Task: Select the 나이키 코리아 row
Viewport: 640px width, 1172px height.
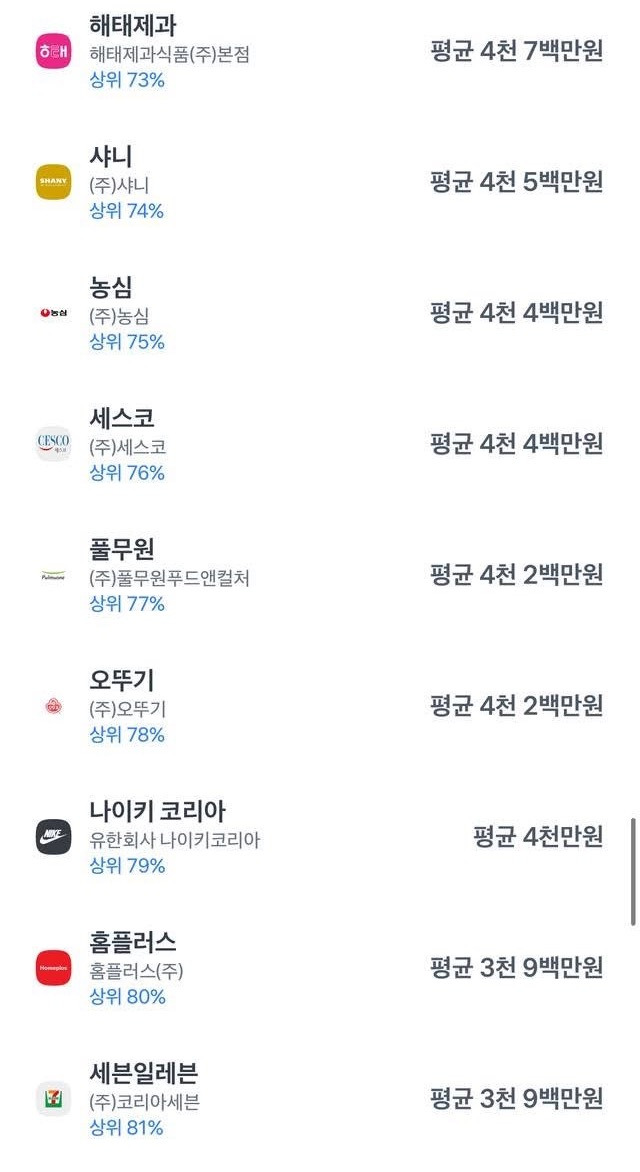Action: 320,837
